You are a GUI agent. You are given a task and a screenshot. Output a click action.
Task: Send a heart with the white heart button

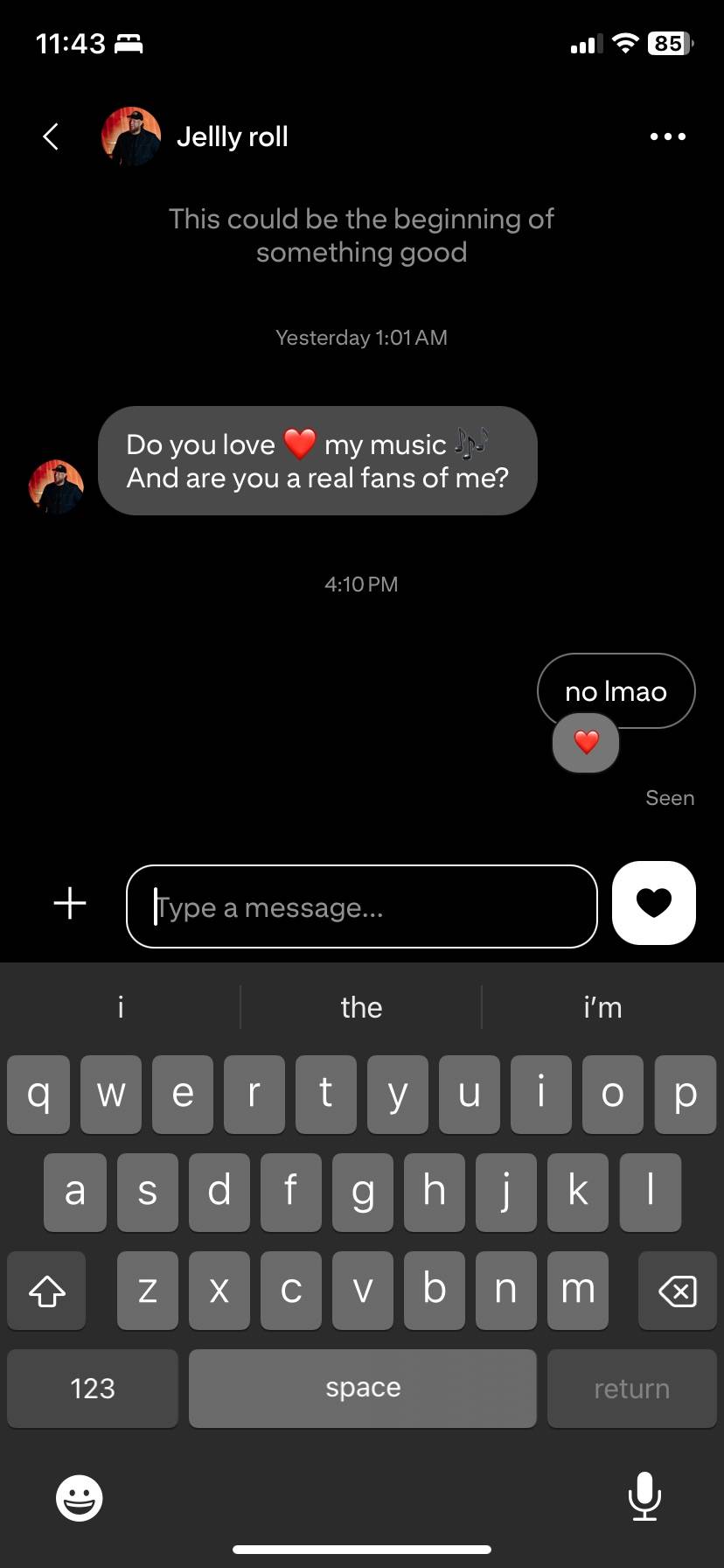654,903
